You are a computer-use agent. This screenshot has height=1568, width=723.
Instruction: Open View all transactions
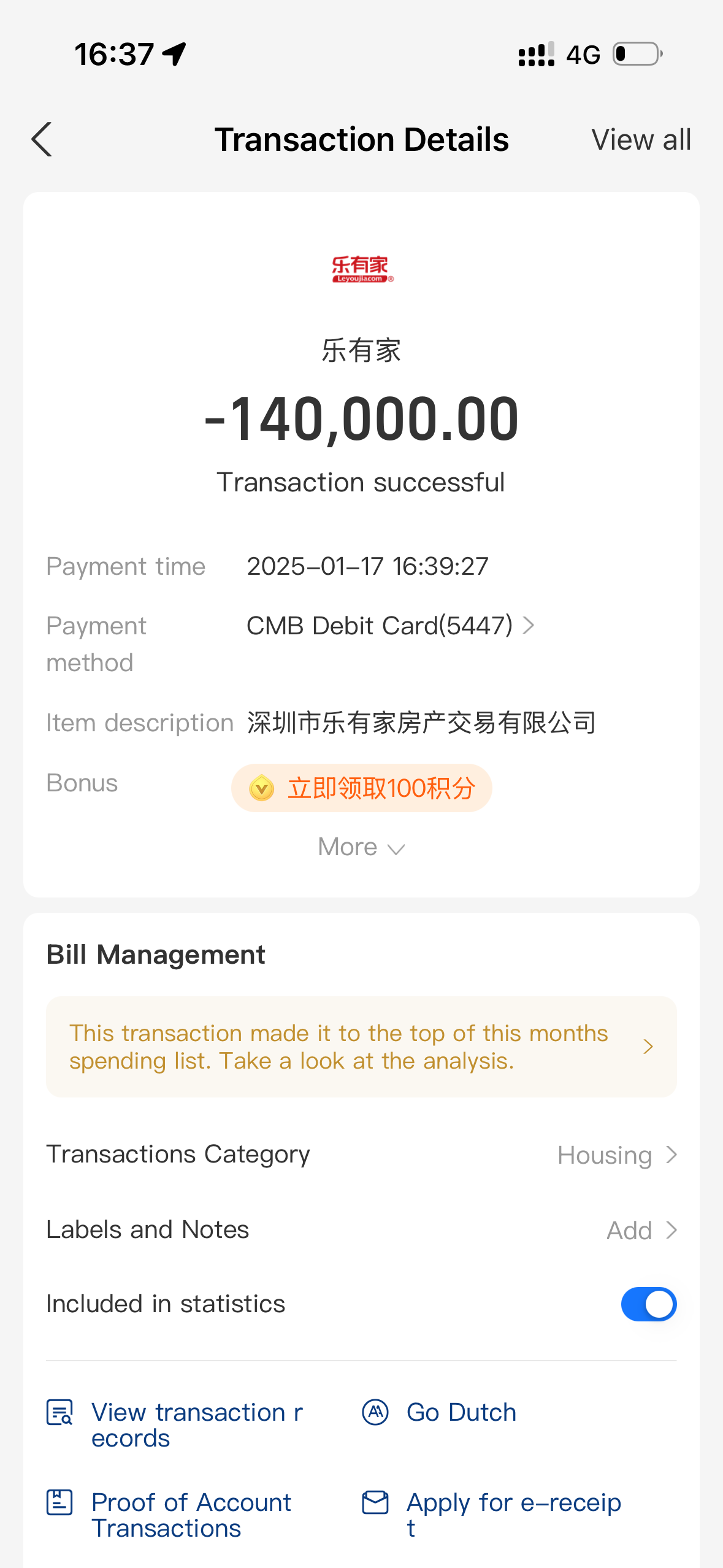pos(641,139)
